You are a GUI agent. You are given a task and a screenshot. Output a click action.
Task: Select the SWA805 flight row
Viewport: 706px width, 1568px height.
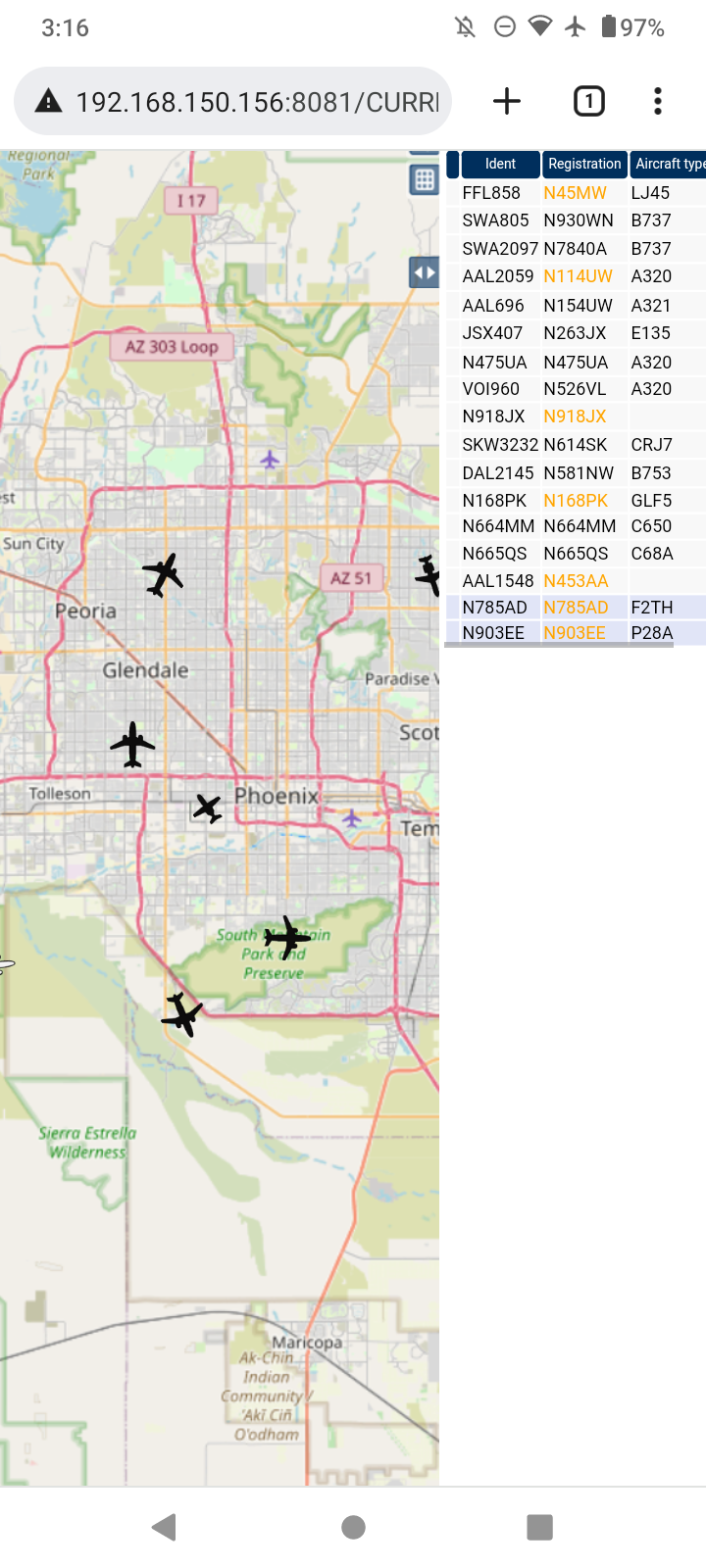pos(577,220)
